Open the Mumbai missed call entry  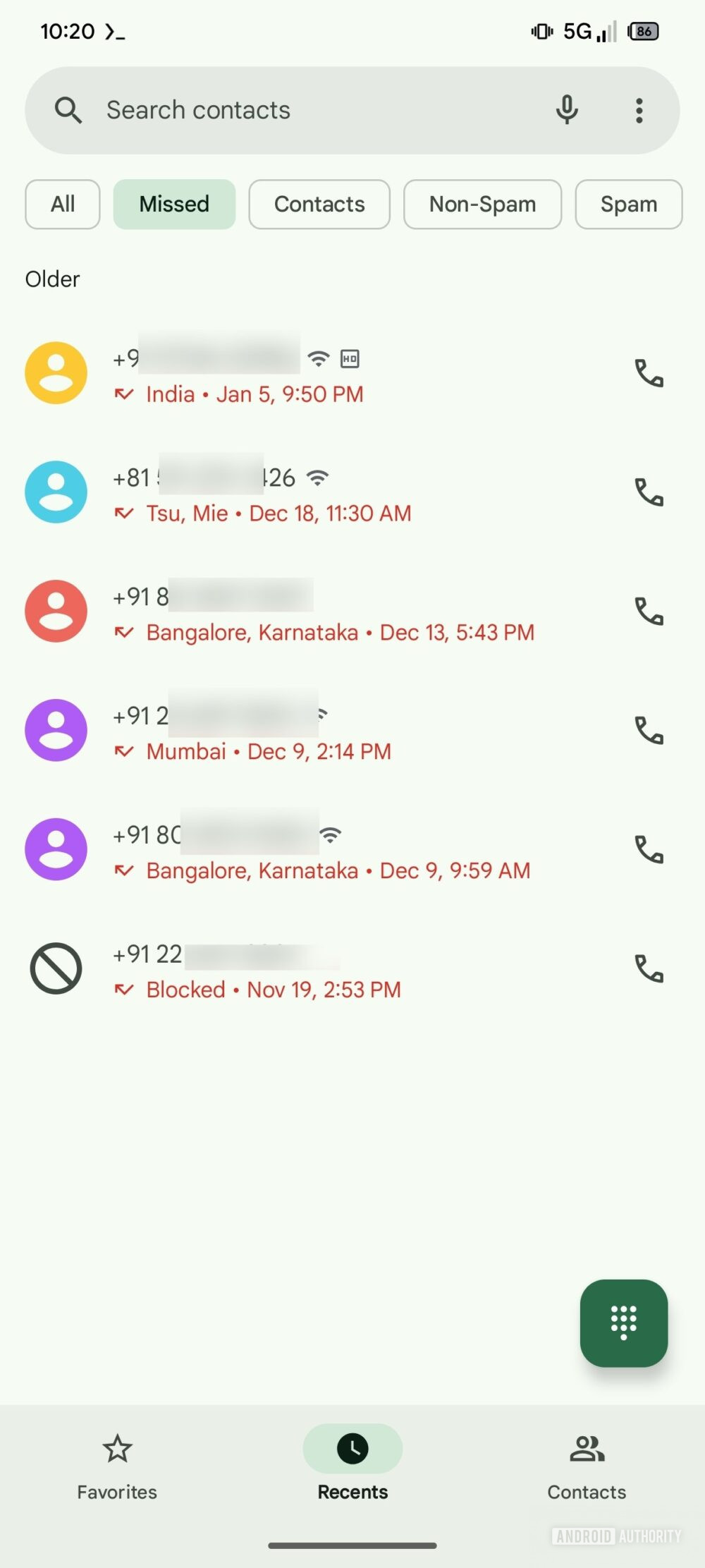pyautogui.click(x=282, y=730)
